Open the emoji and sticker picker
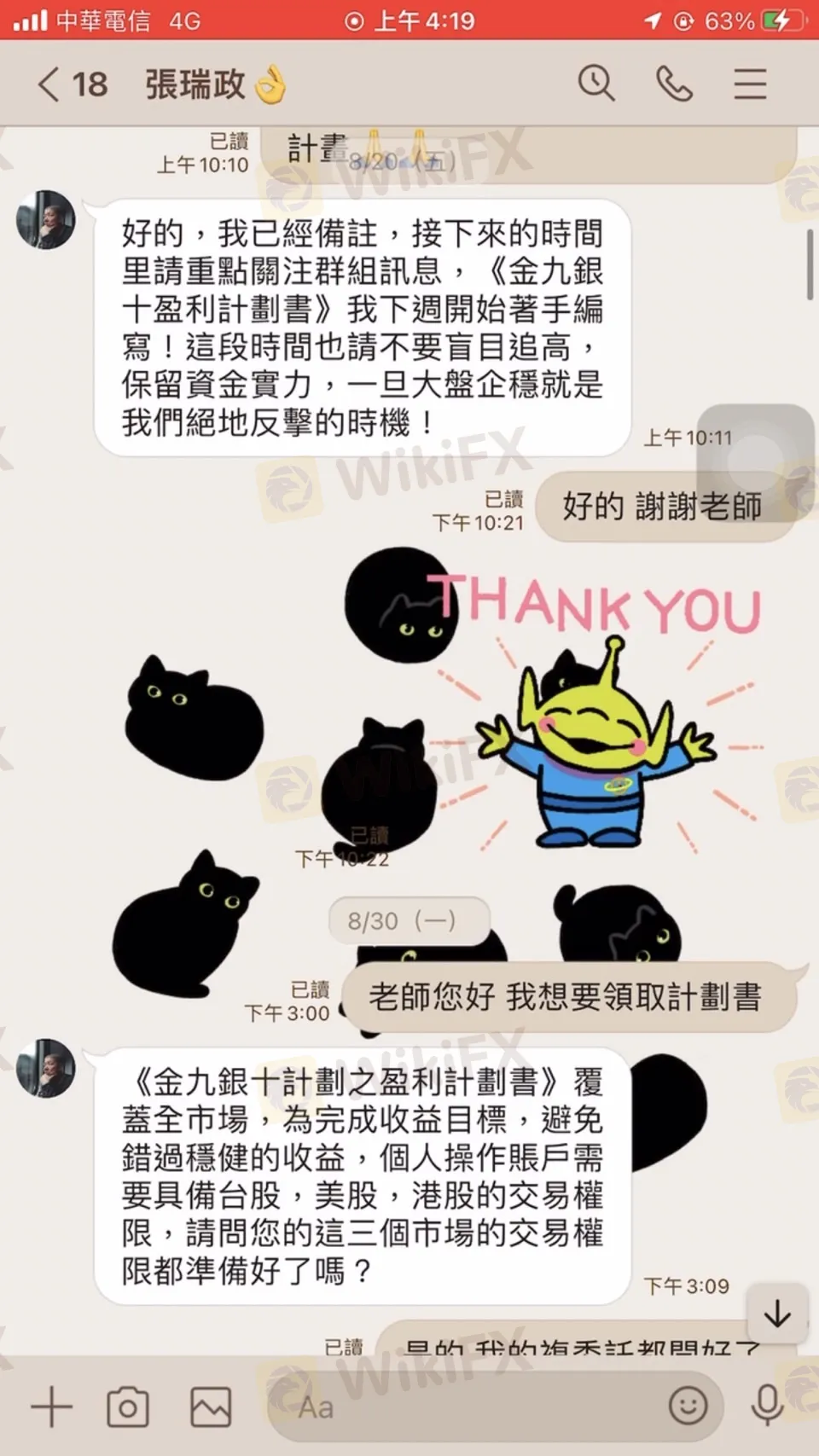The image size is (819, 1456). pos(688,1405)
